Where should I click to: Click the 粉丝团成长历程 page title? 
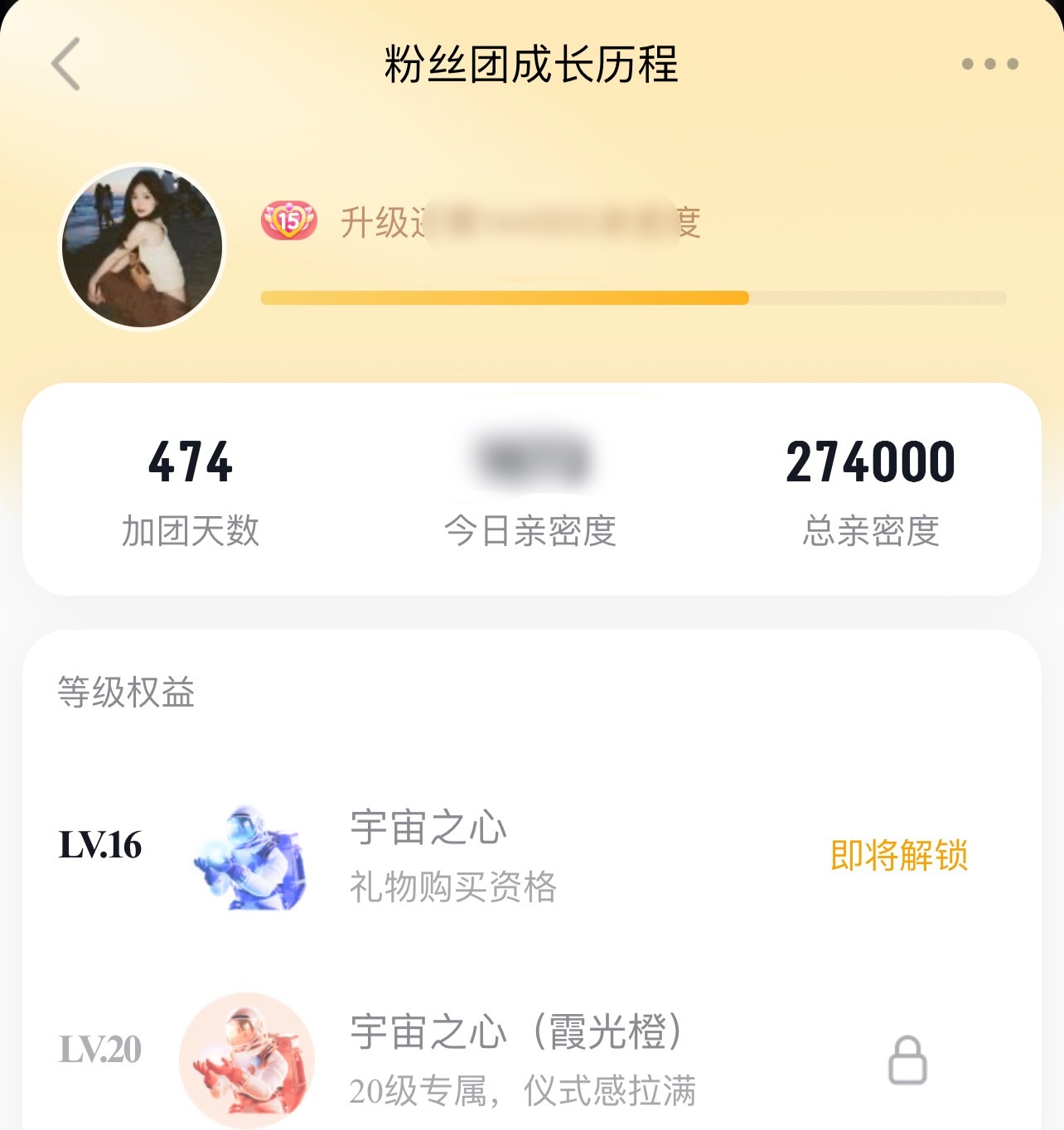[531, 65]
